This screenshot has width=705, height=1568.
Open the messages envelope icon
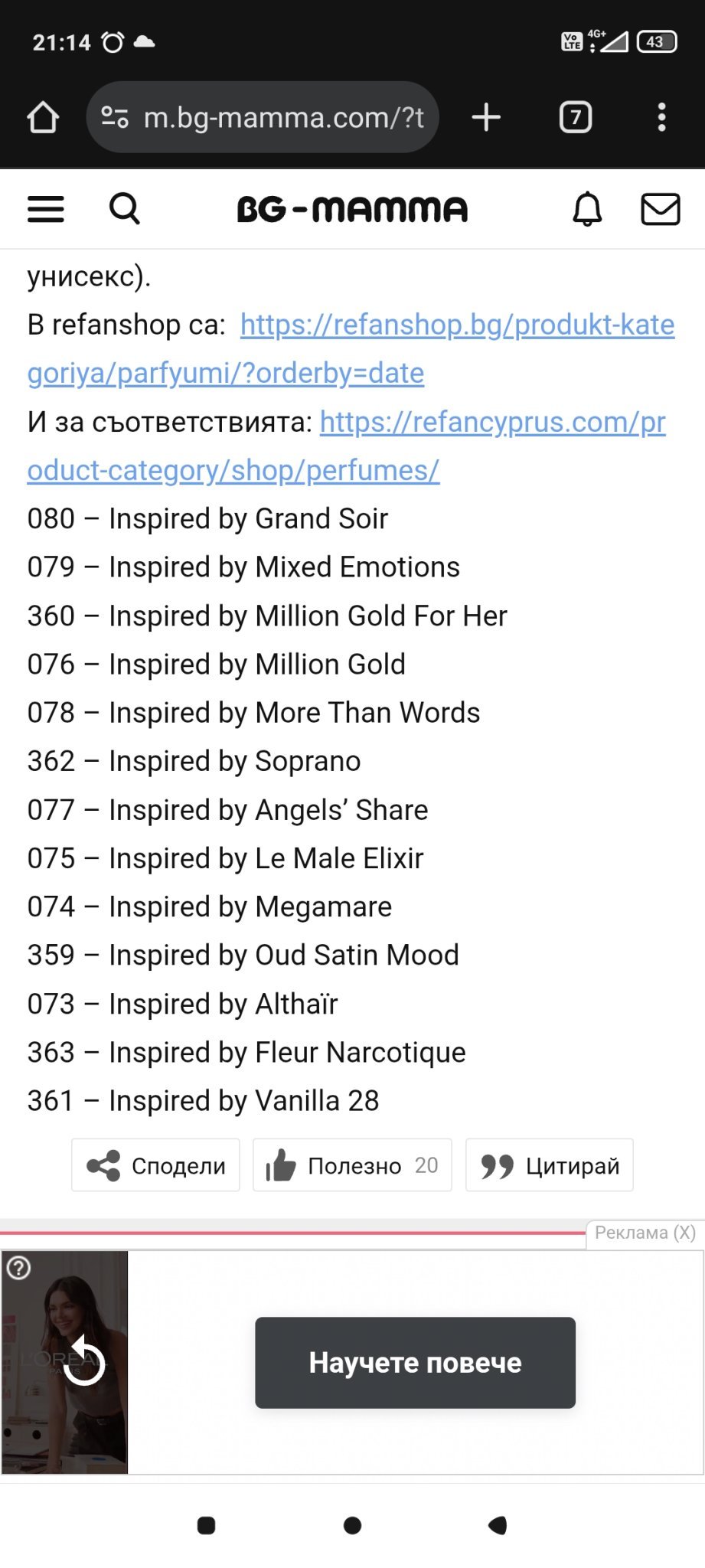(x=660, y=209)
